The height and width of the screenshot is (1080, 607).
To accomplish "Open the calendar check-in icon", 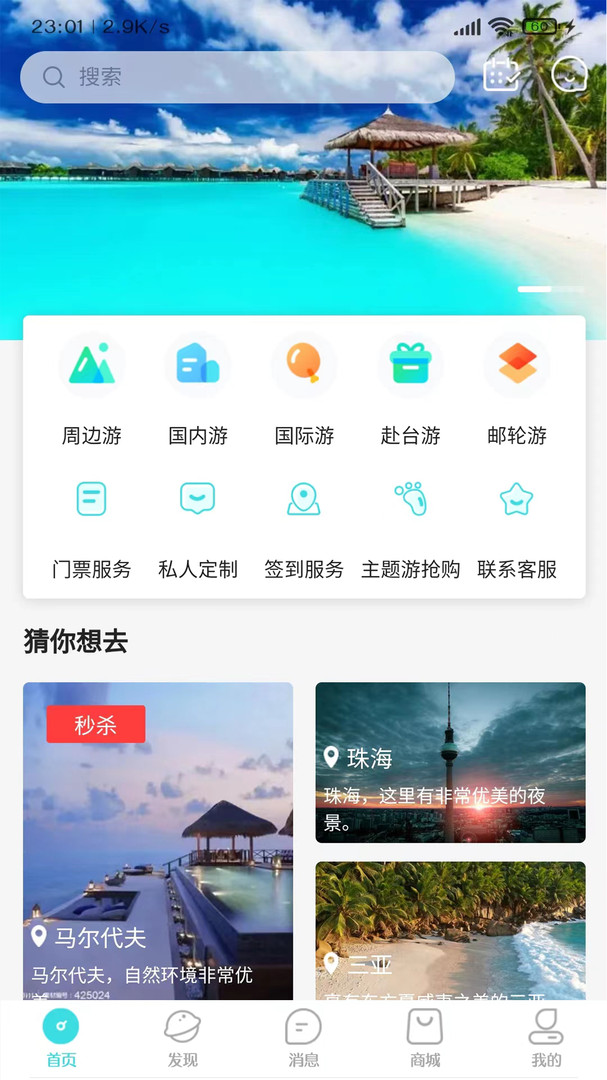I will [x=501, y=73].
